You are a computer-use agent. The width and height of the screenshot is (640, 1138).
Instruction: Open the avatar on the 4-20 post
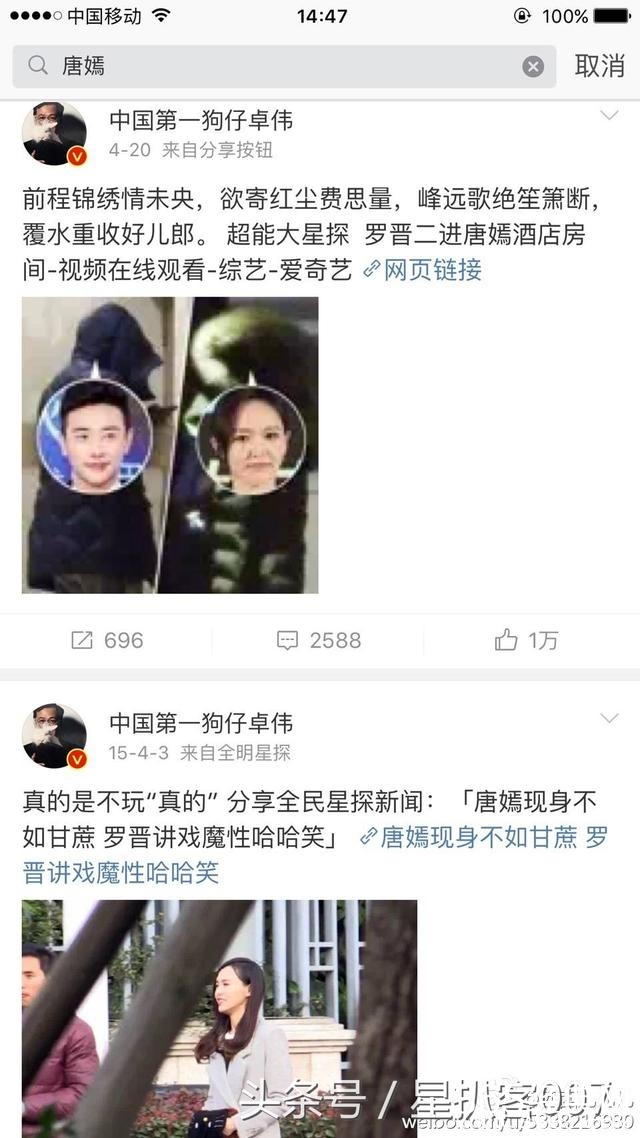[54, 133]
